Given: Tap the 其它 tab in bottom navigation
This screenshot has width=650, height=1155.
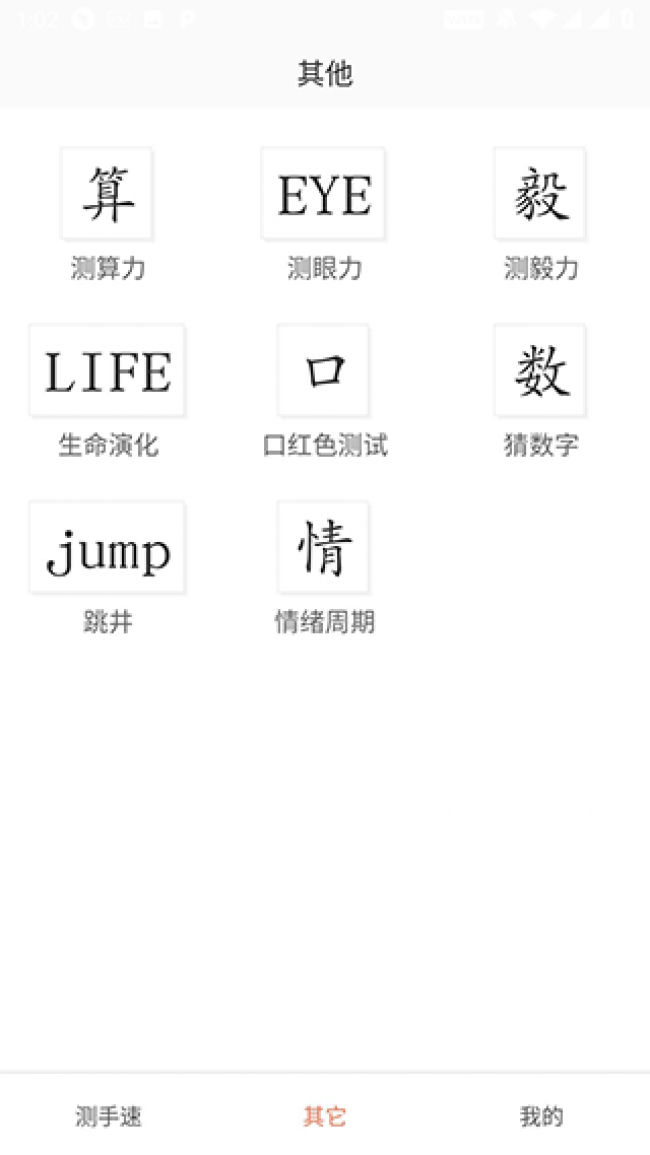Looking at the screenshot, I should pos(324,1116).
